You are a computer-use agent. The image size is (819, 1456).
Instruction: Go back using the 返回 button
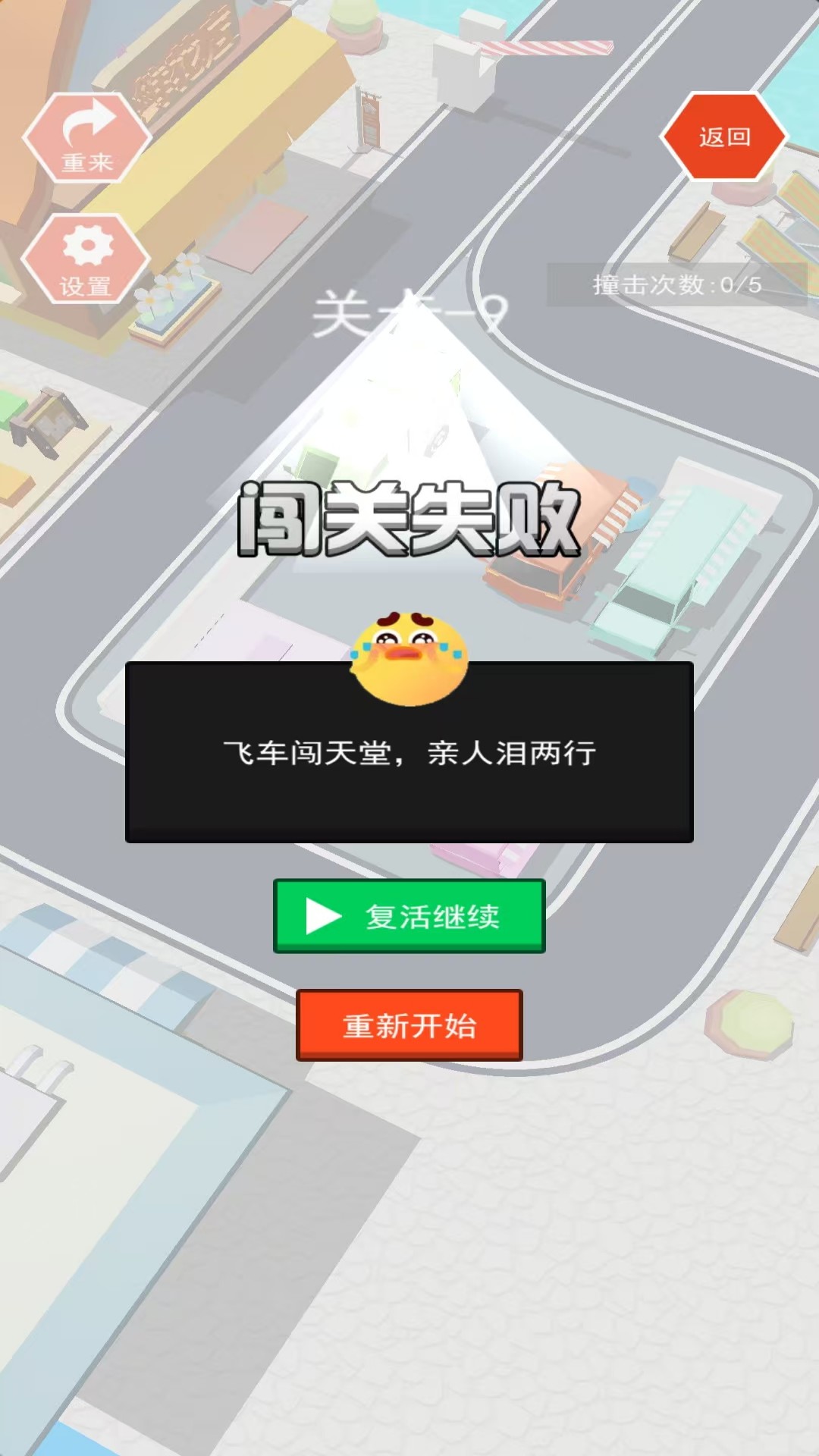click(x=724, y=137)
